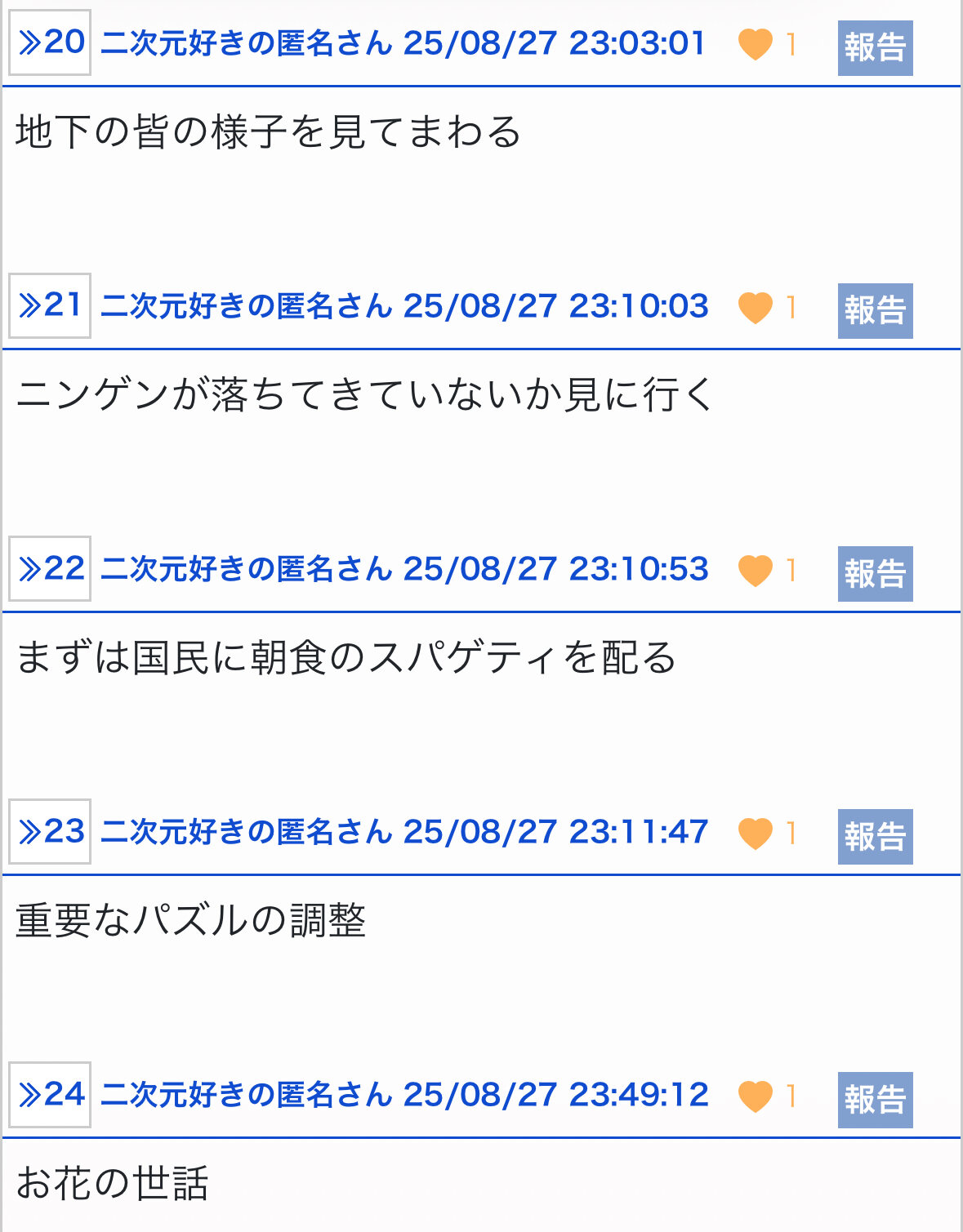Like post 23 about パズルの調整
The width and height of the screenshot is (963, 1232).
(755, 833)
